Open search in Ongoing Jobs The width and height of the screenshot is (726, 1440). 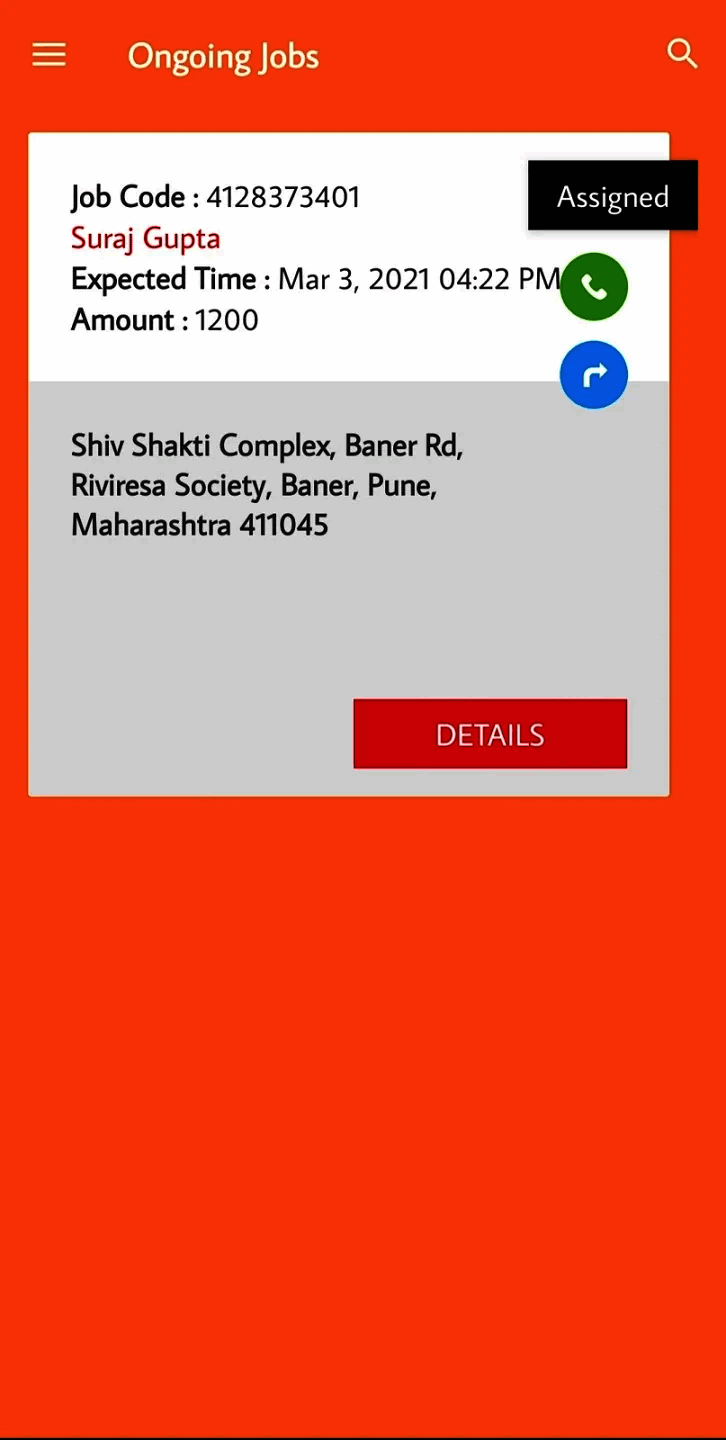point(682,54)
